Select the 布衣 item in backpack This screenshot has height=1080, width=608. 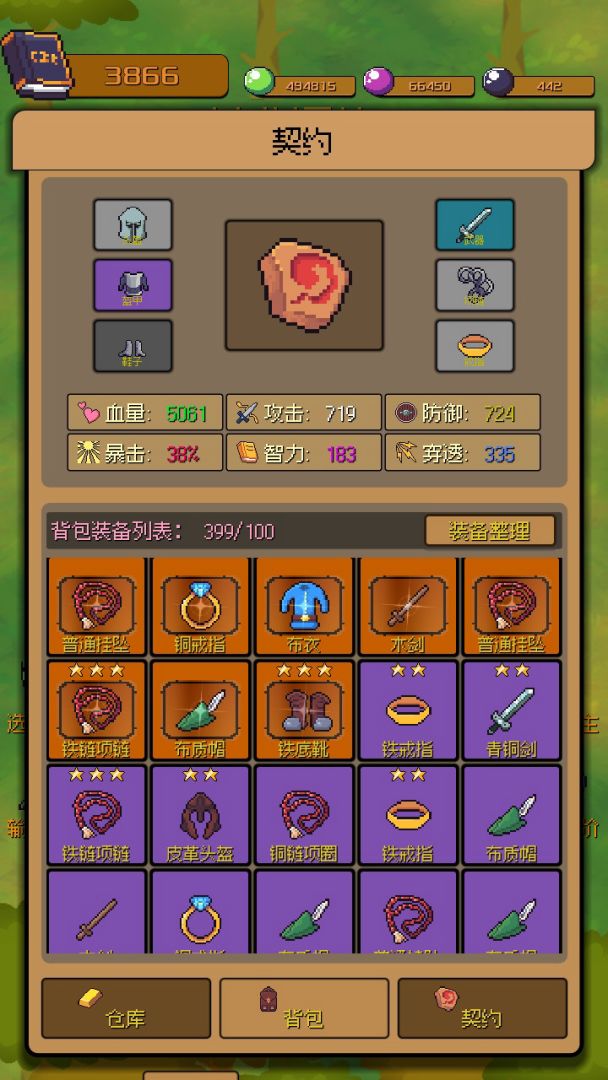tap(304, 608)
